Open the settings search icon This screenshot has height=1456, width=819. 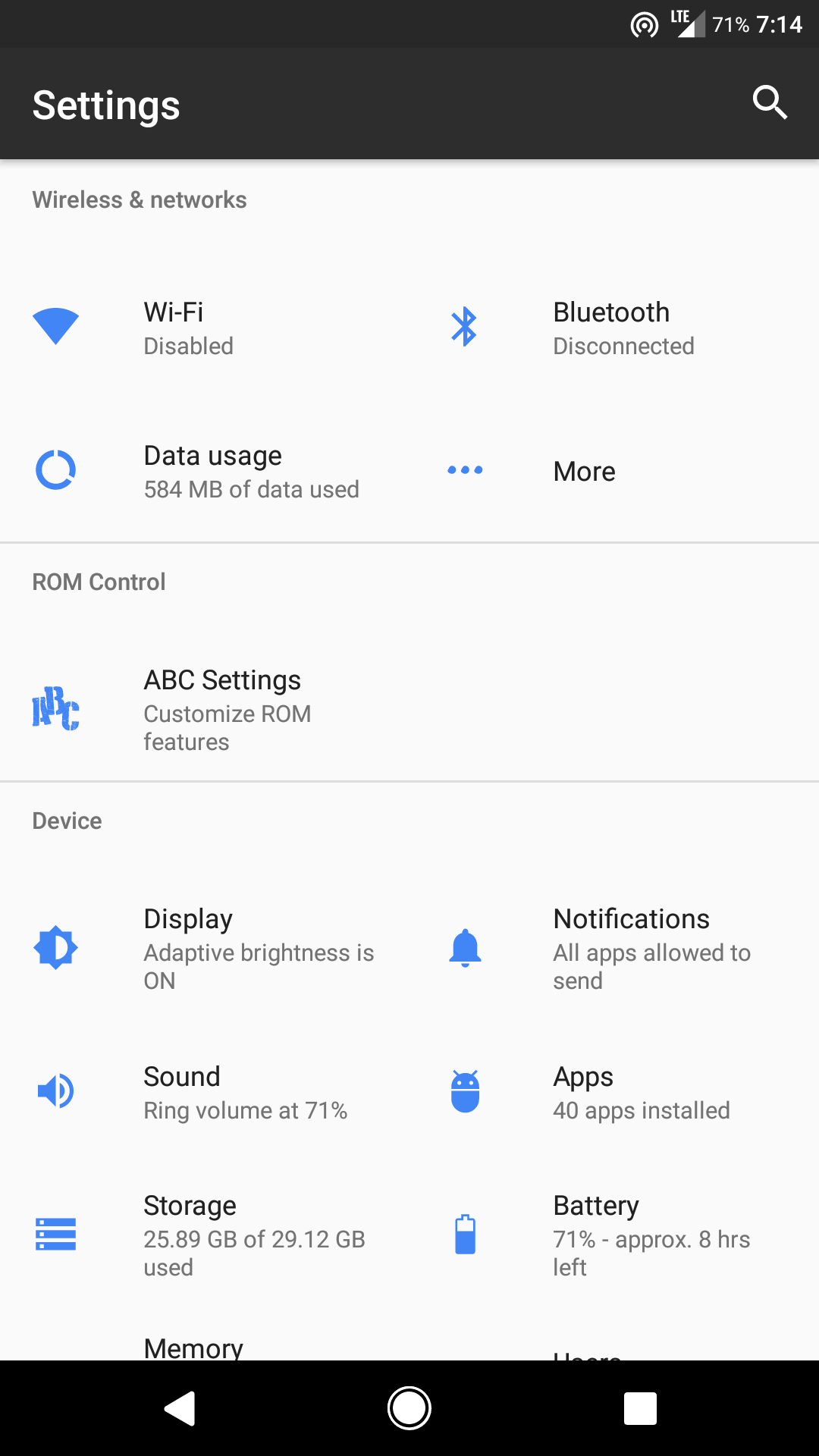click(769, 102)
